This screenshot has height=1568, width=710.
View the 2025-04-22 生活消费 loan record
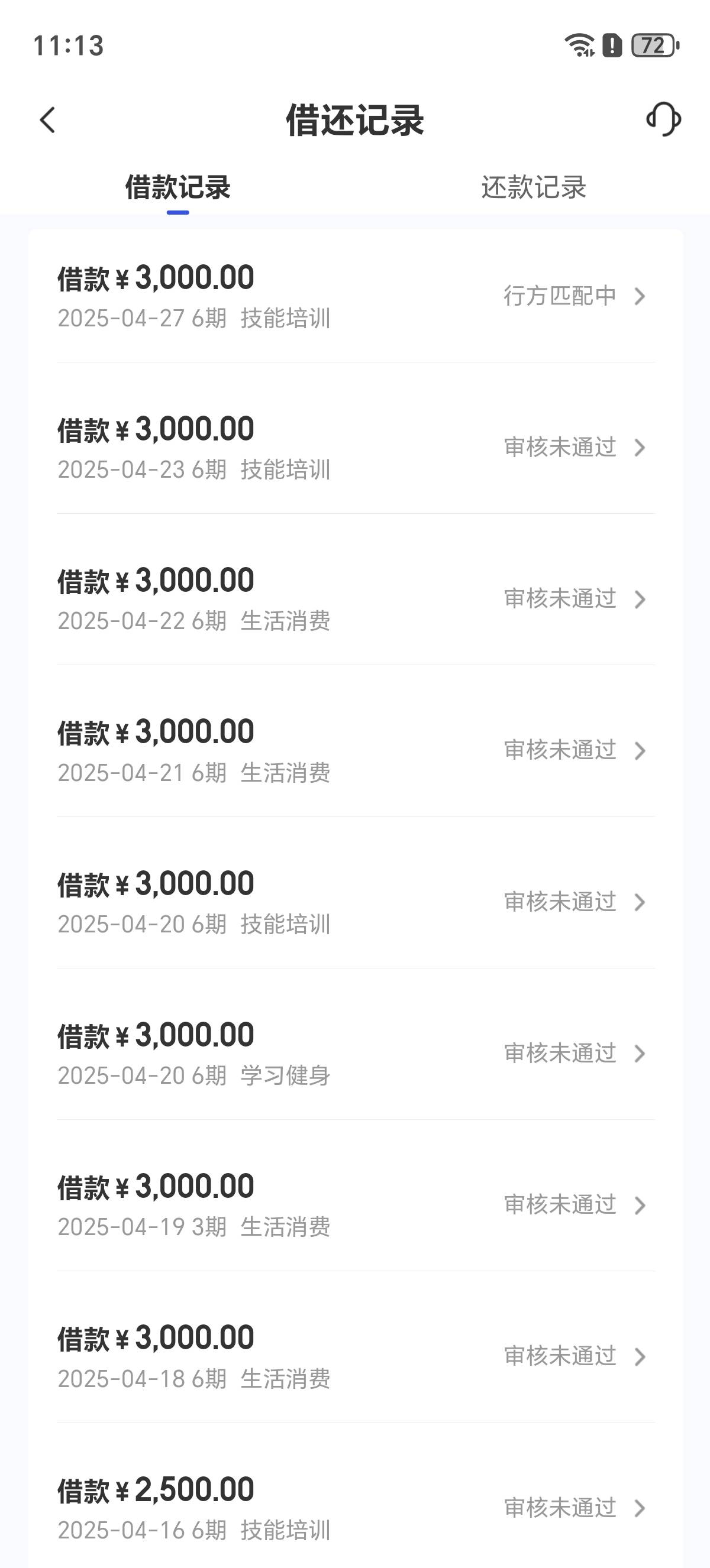point(356,599)
